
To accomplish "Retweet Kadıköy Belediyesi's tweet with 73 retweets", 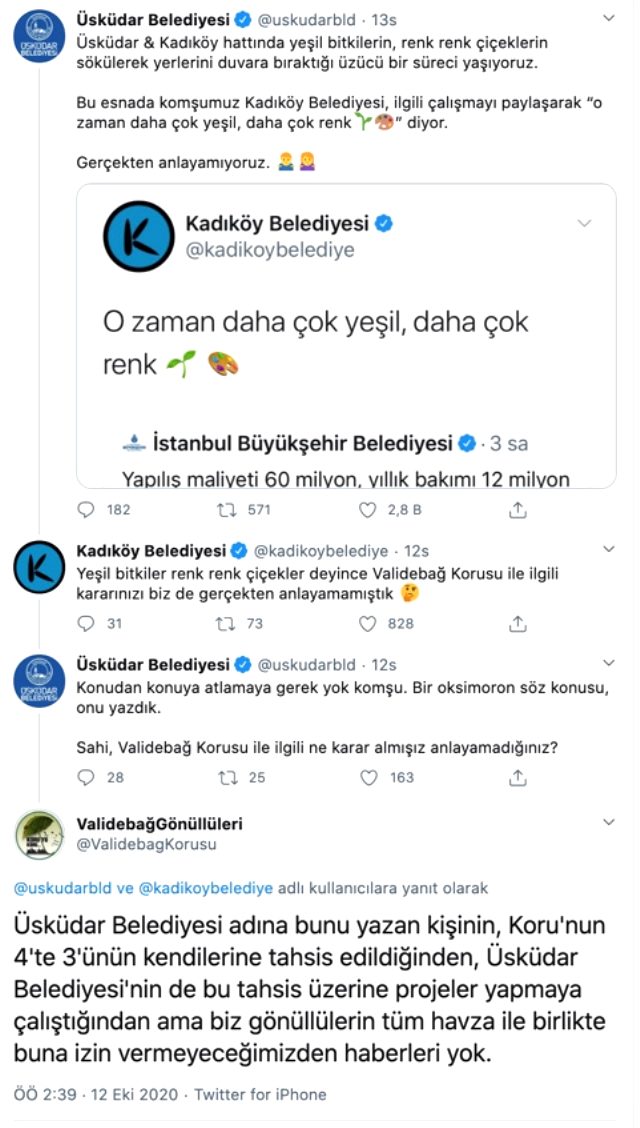I will click(x=228, y=623).
